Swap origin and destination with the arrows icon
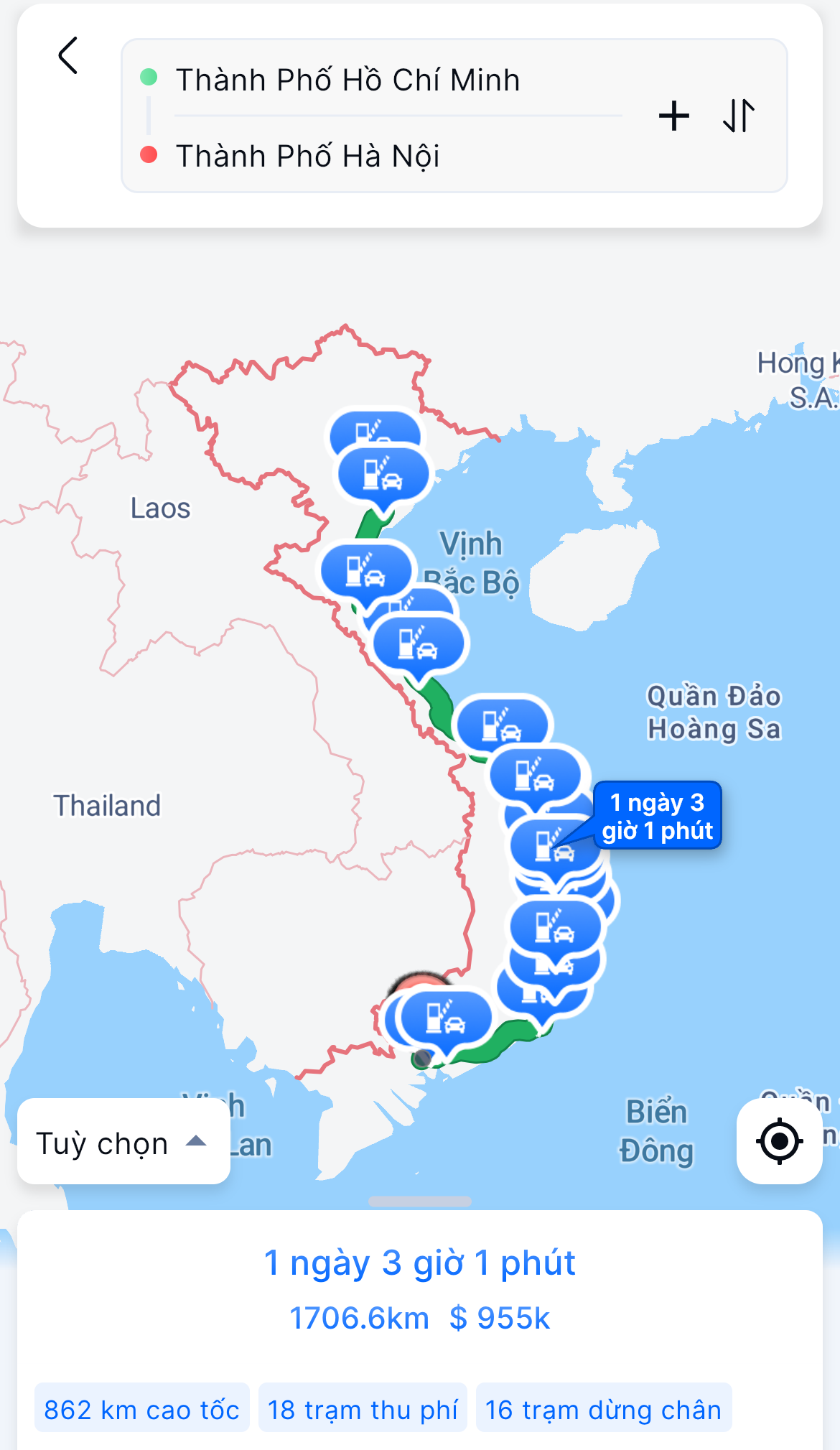 [739, 116]
